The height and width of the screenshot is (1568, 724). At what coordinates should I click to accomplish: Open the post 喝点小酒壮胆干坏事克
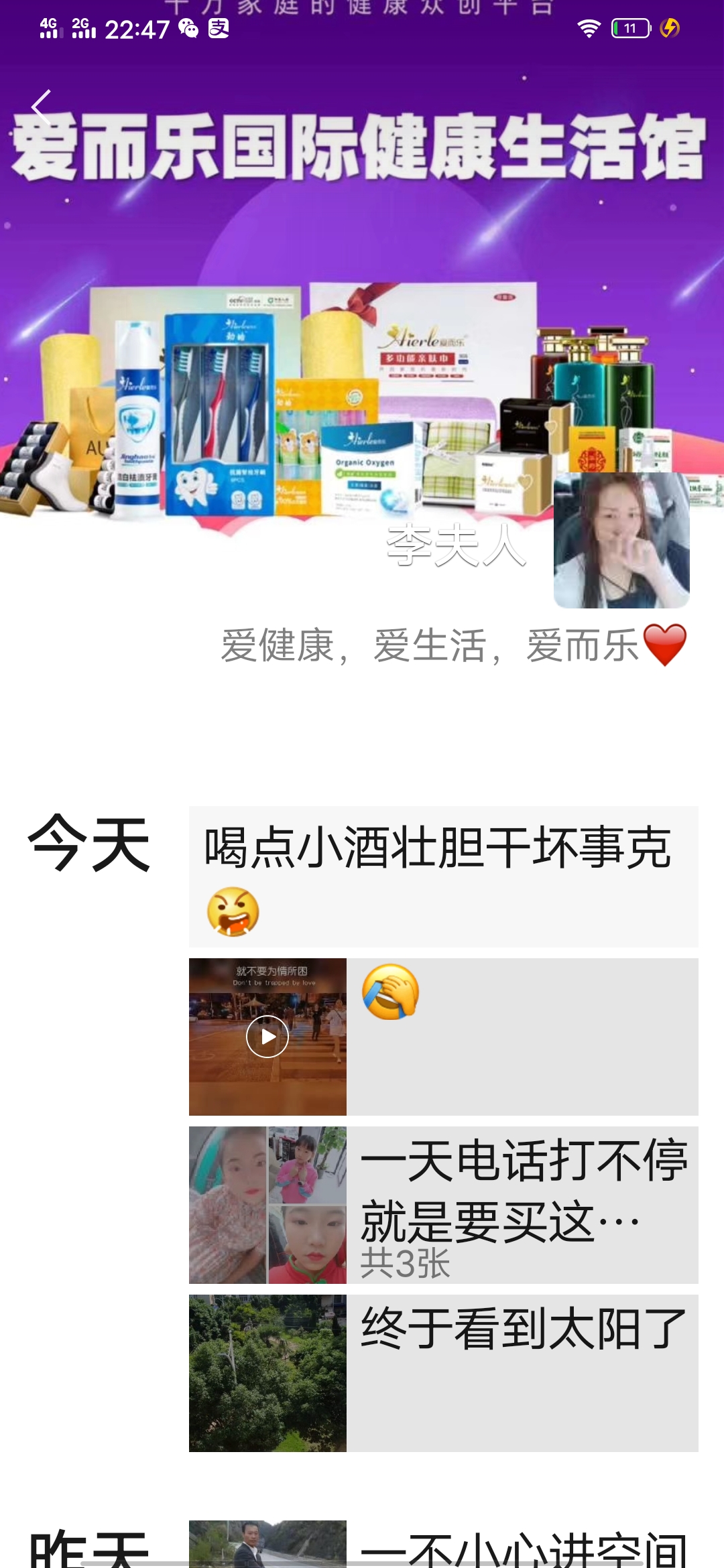click(442, 876)
